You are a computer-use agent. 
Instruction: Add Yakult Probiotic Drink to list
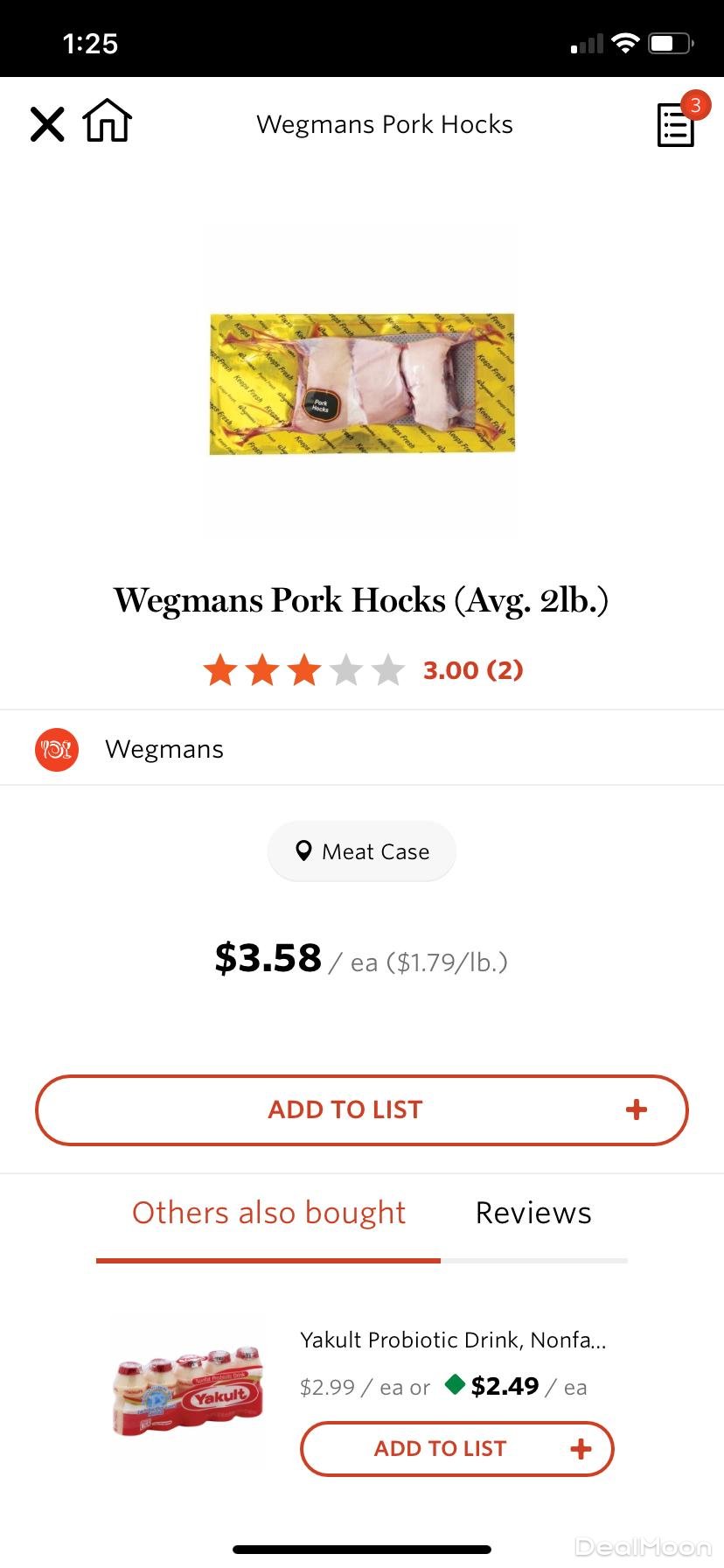tap(456, 1449)
